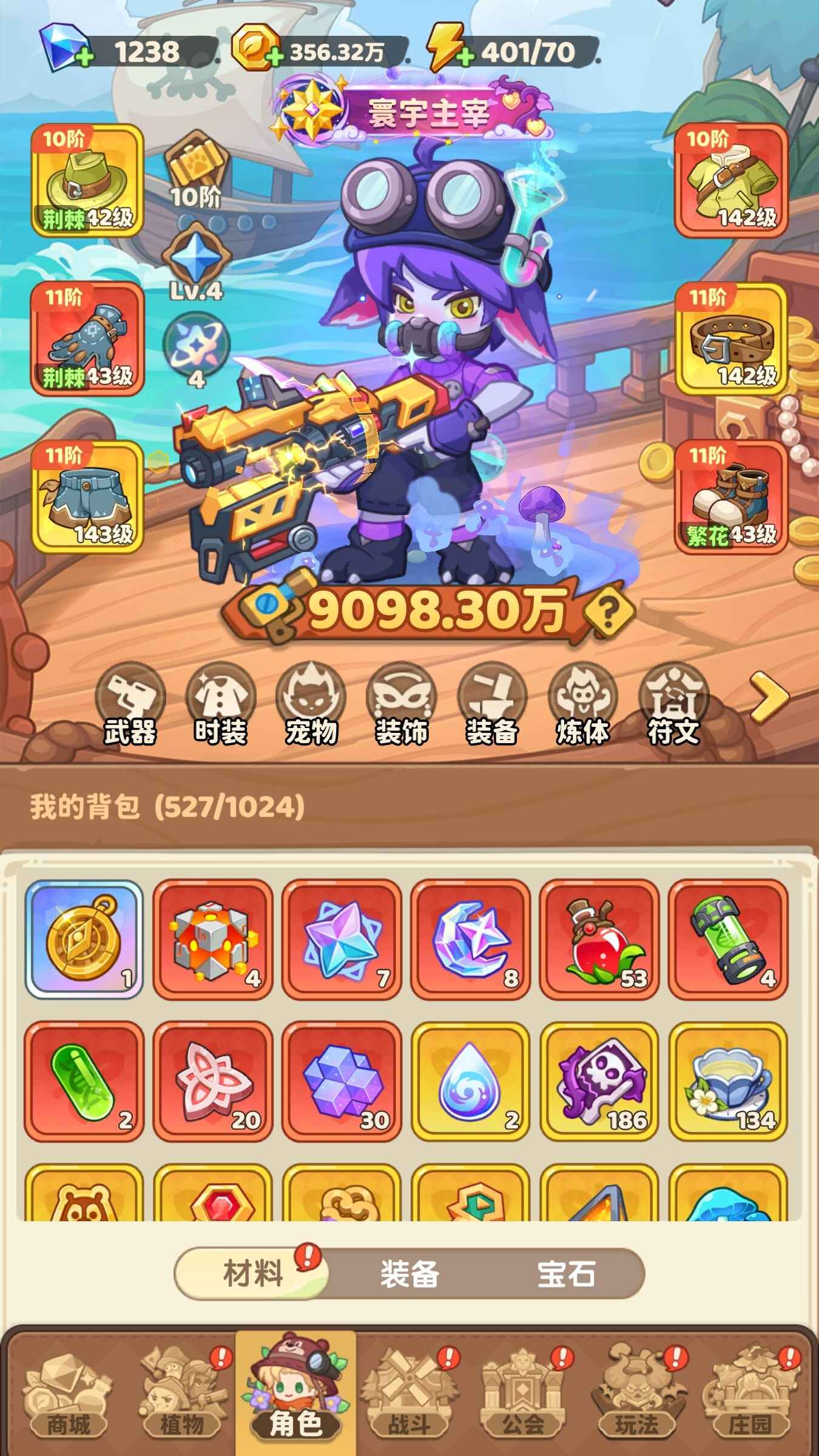Show more options with the yellow arrow

[x=769, y=698]
